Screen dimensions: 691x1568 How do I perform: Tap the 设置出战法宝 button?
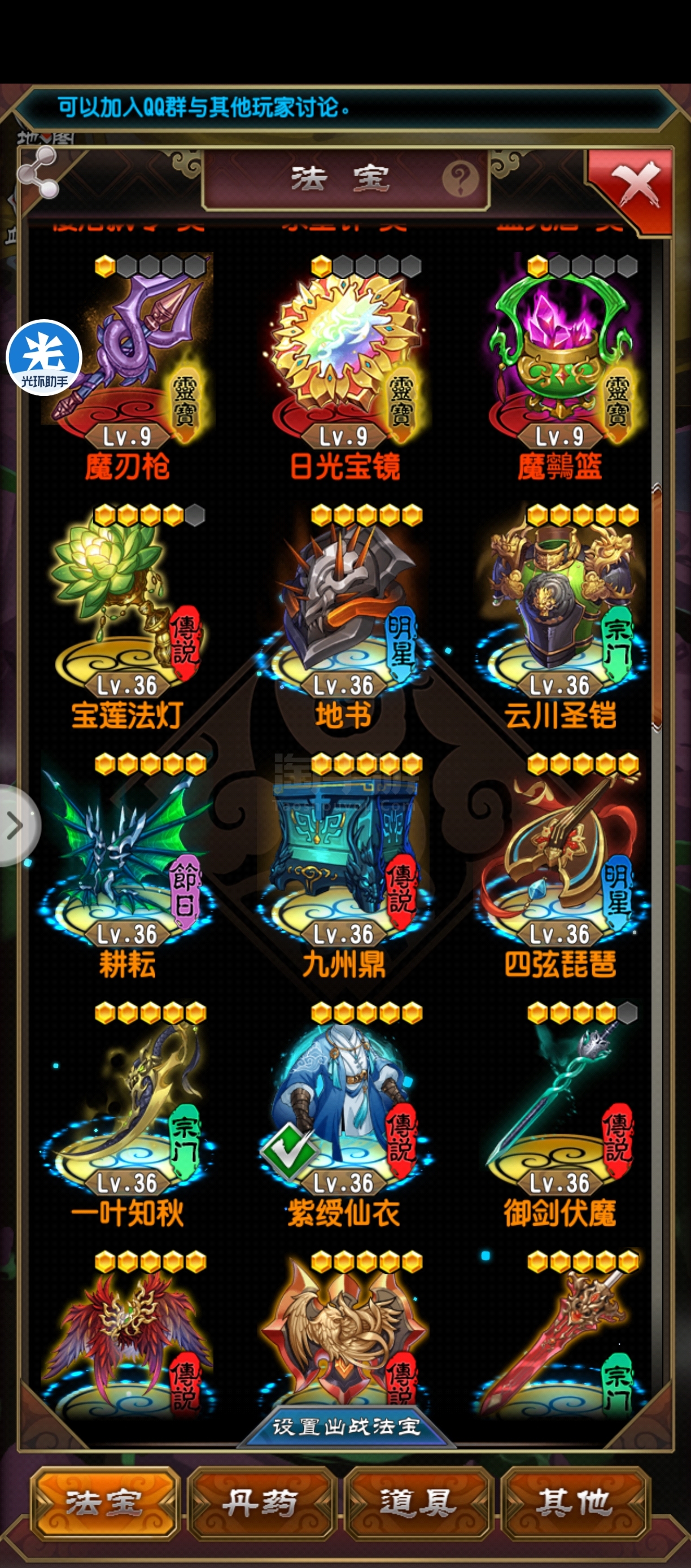click(345, 1427)
